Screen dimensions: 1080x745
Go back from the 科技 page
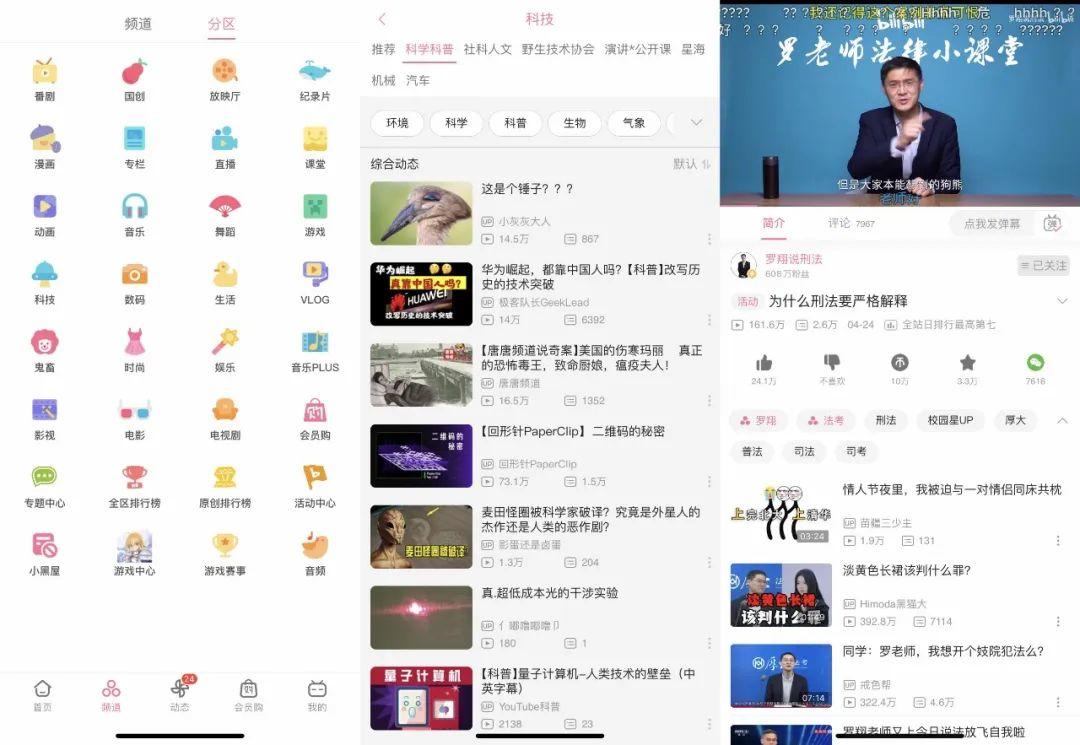click(x=382, y=19)
